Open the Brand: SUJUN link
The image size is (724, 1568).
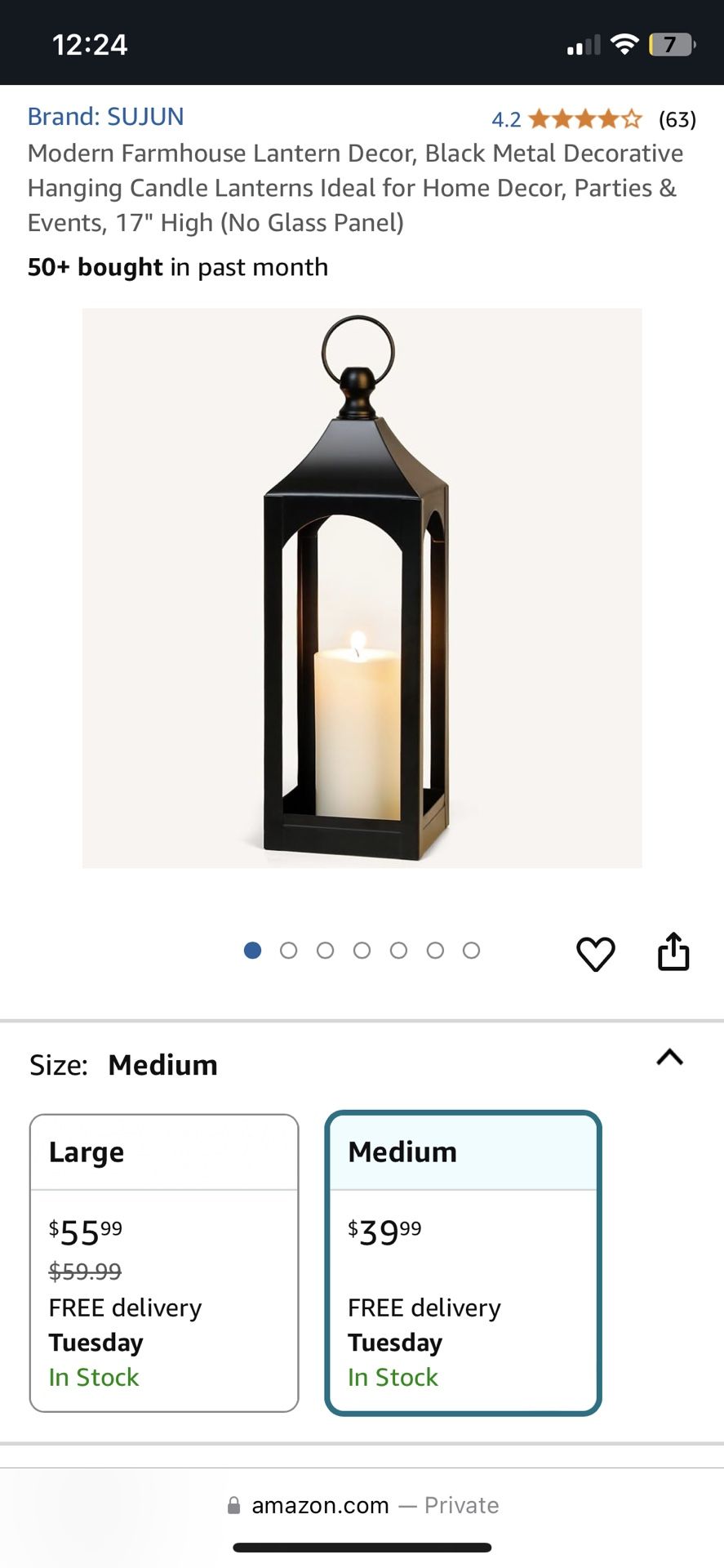[106, 117]
